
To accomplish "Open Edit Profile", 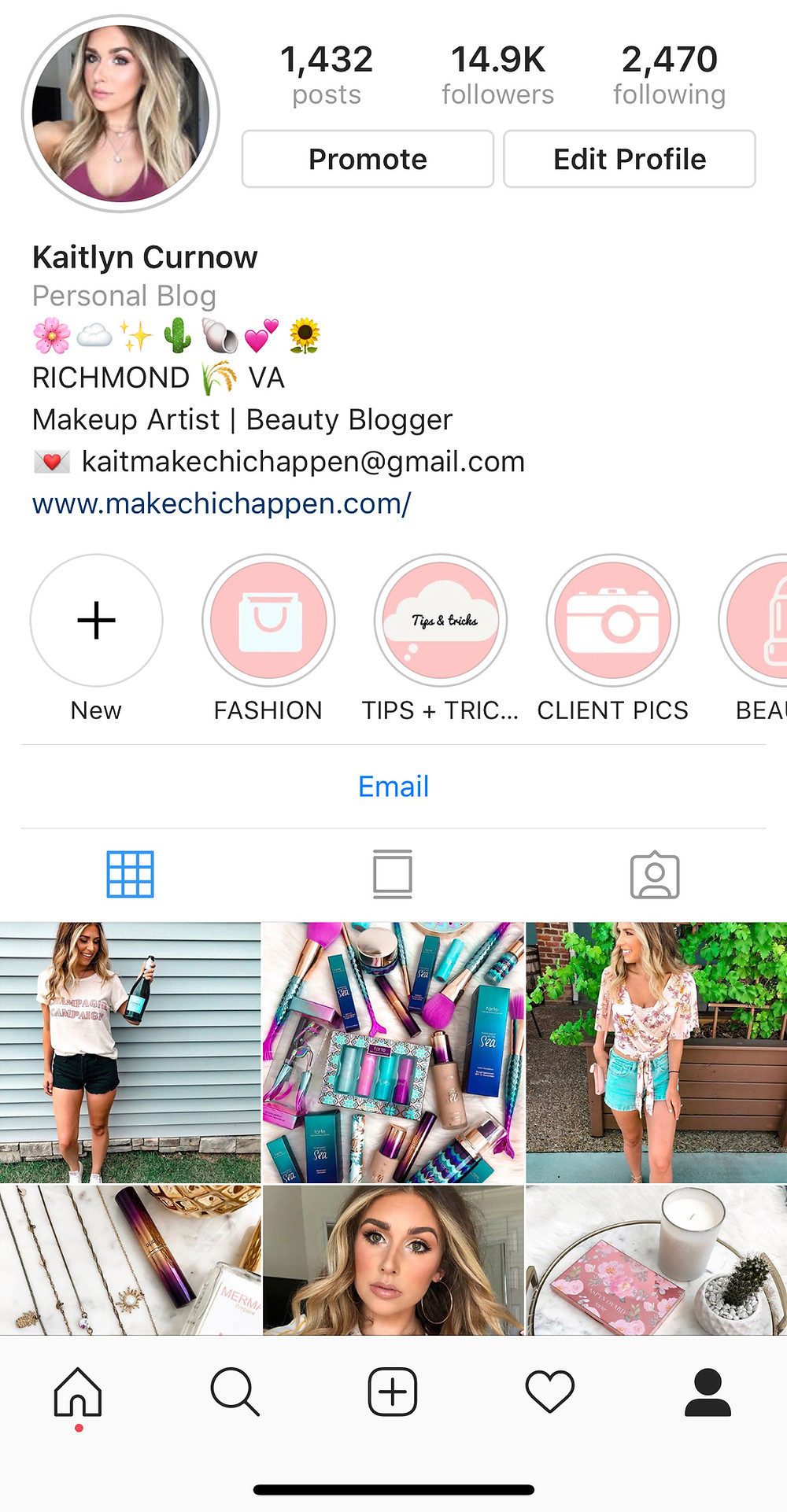I will pos(630,159).
